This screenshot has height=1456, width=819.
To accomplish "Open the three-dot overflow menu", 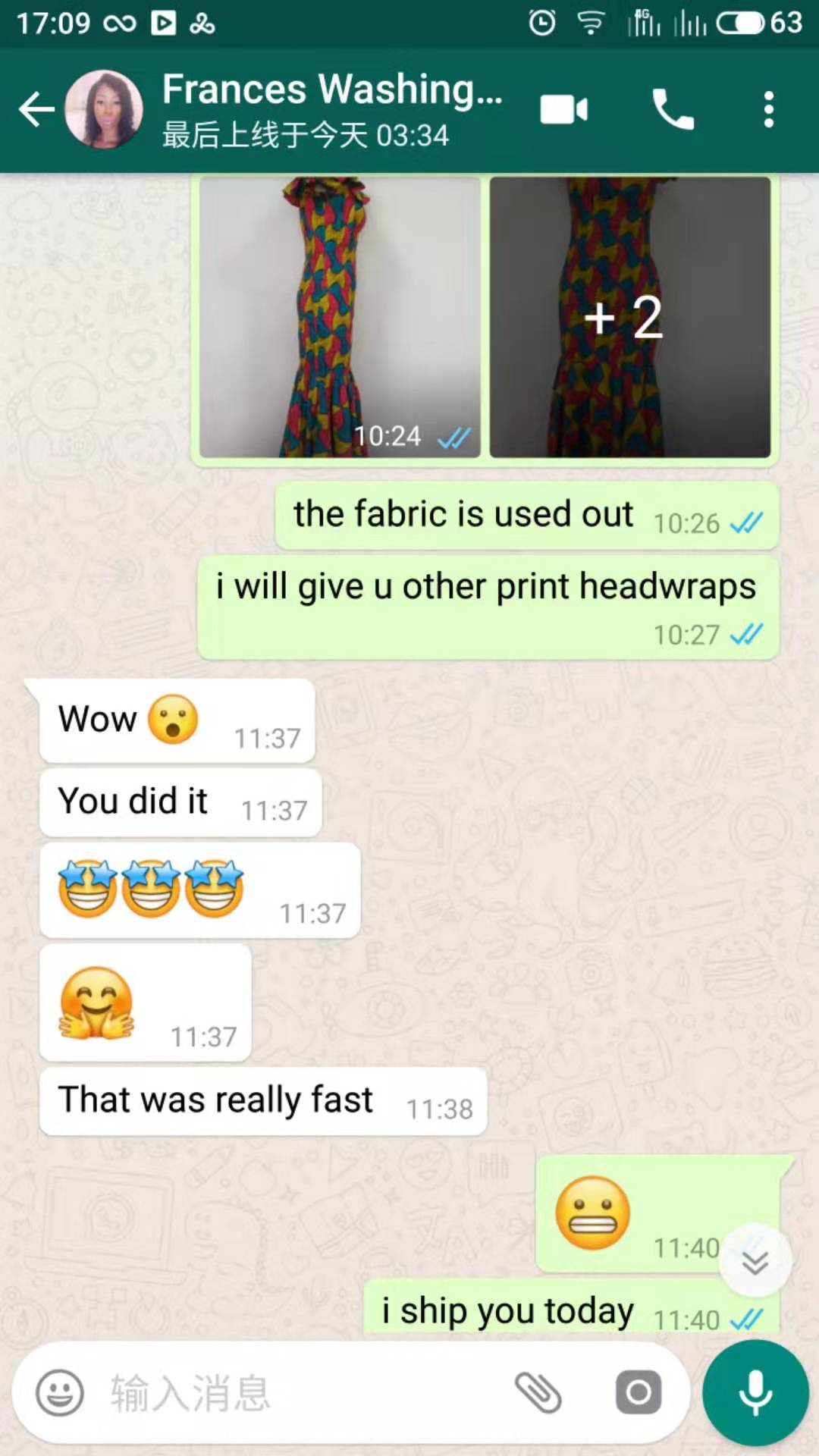I will pyautogui.click(x=769, y=110).
